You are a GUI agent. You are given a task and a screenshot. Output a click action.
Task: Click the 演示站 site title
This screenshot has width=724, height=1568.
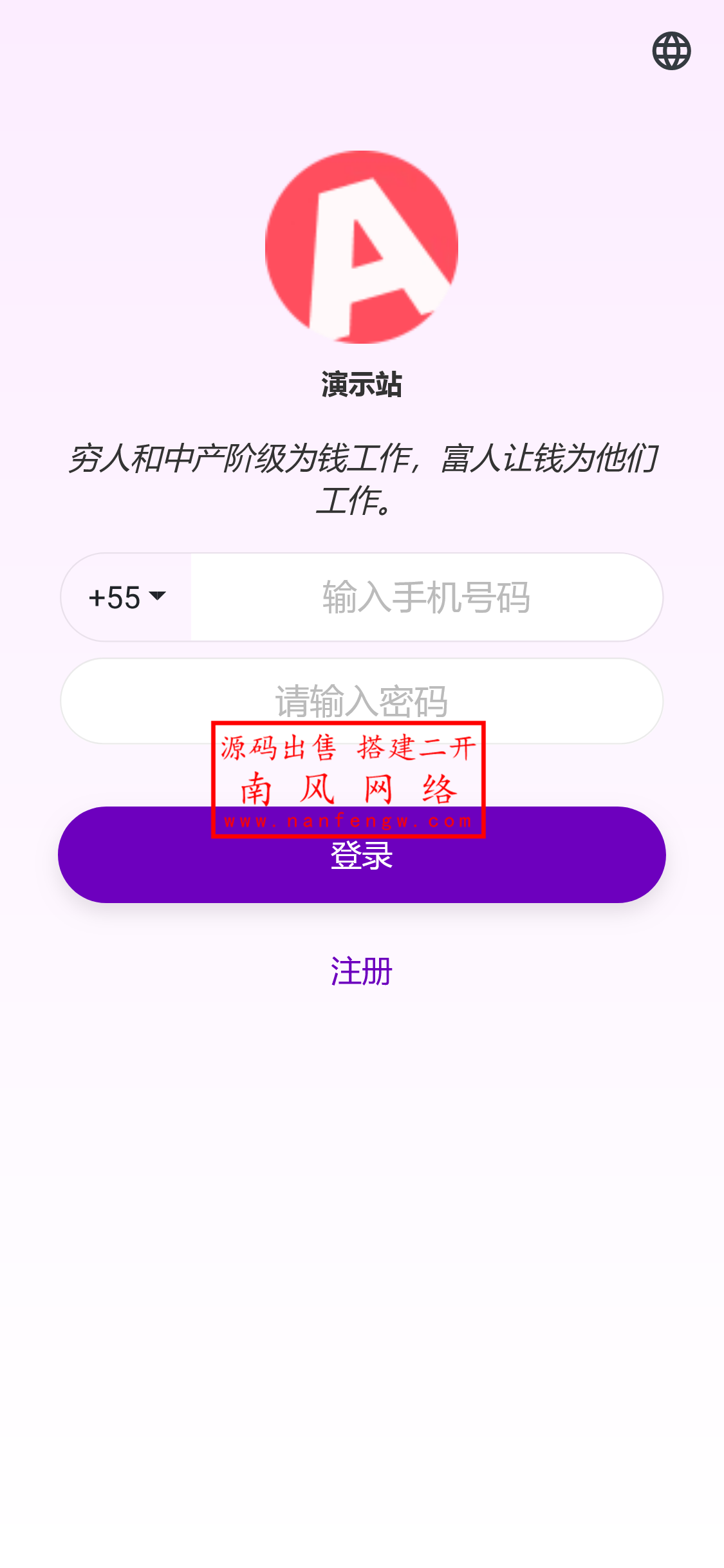click(x=362, y=384)
